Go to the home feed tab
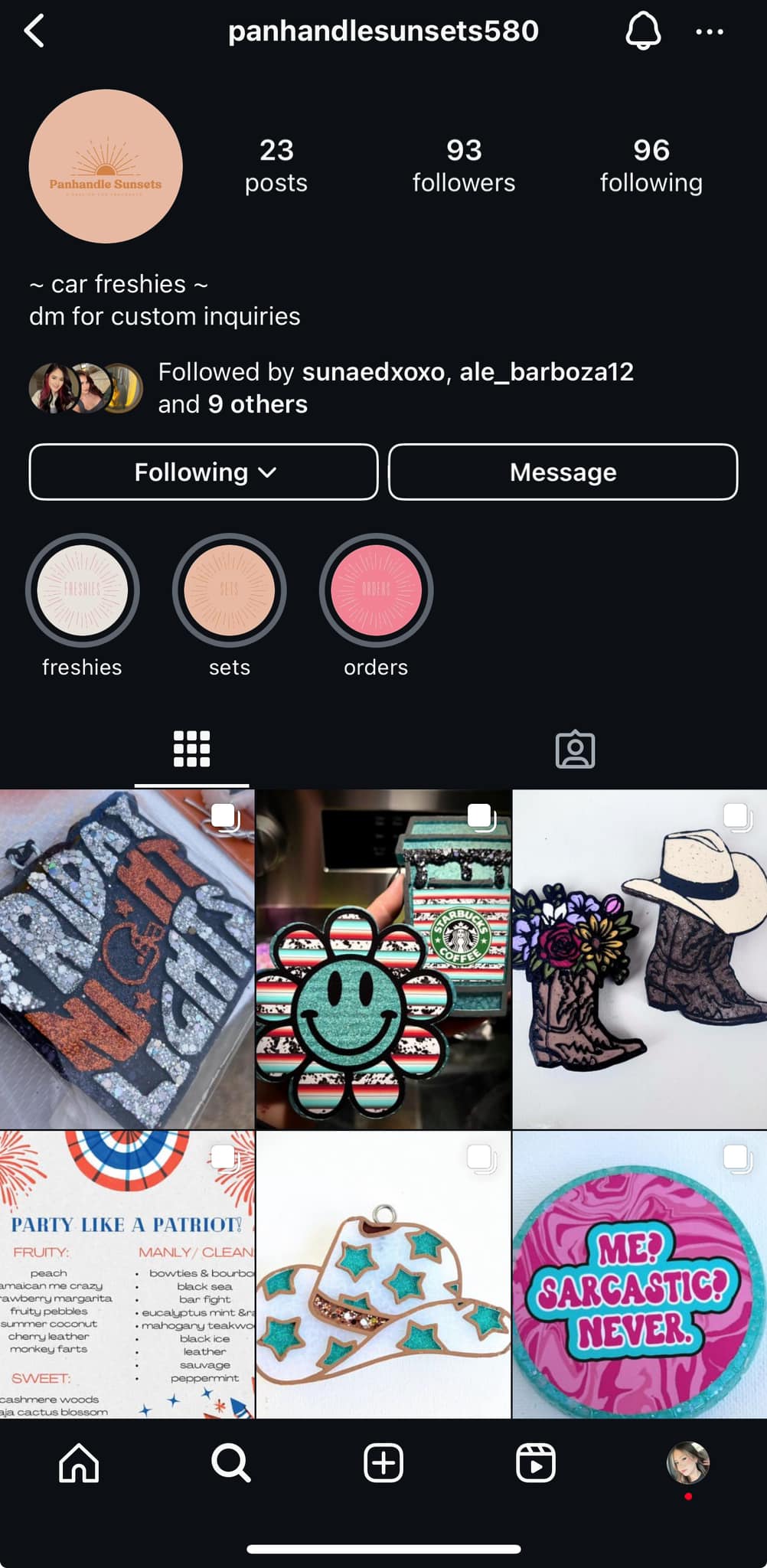This screenshot has height=1568, width=767. click(x=79, y=1463)
